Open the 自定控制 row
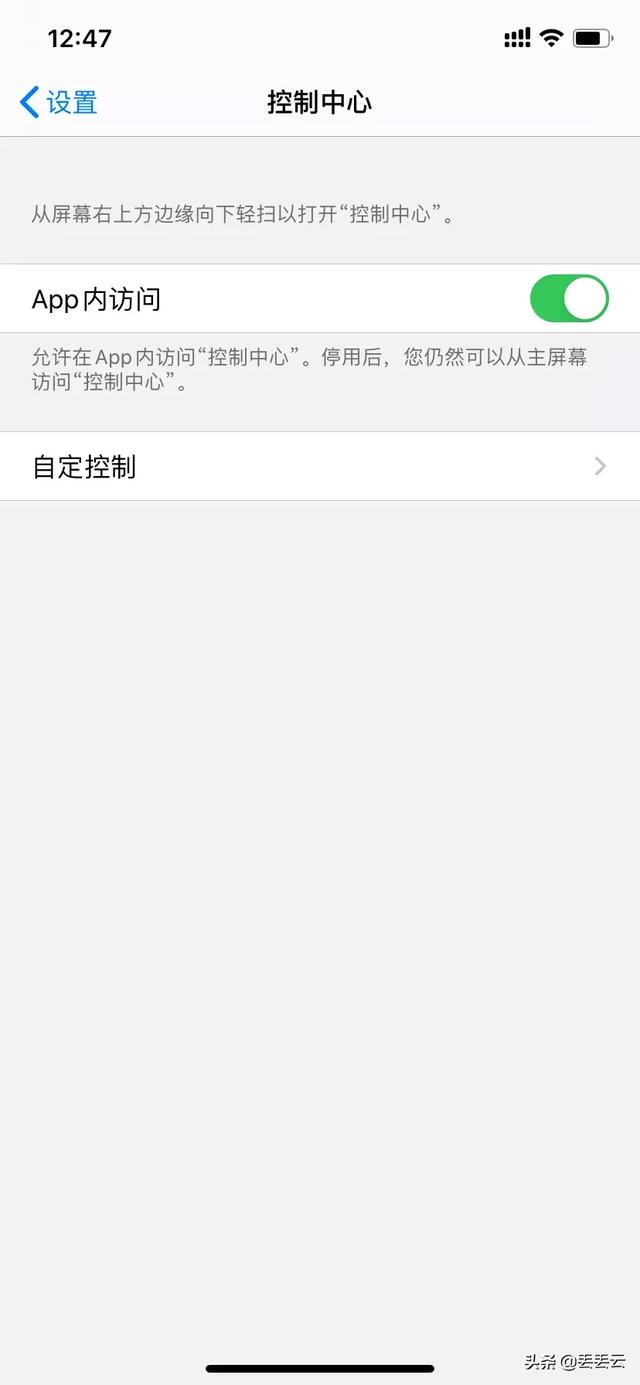640x1385 pixels. tap(320, 466)
